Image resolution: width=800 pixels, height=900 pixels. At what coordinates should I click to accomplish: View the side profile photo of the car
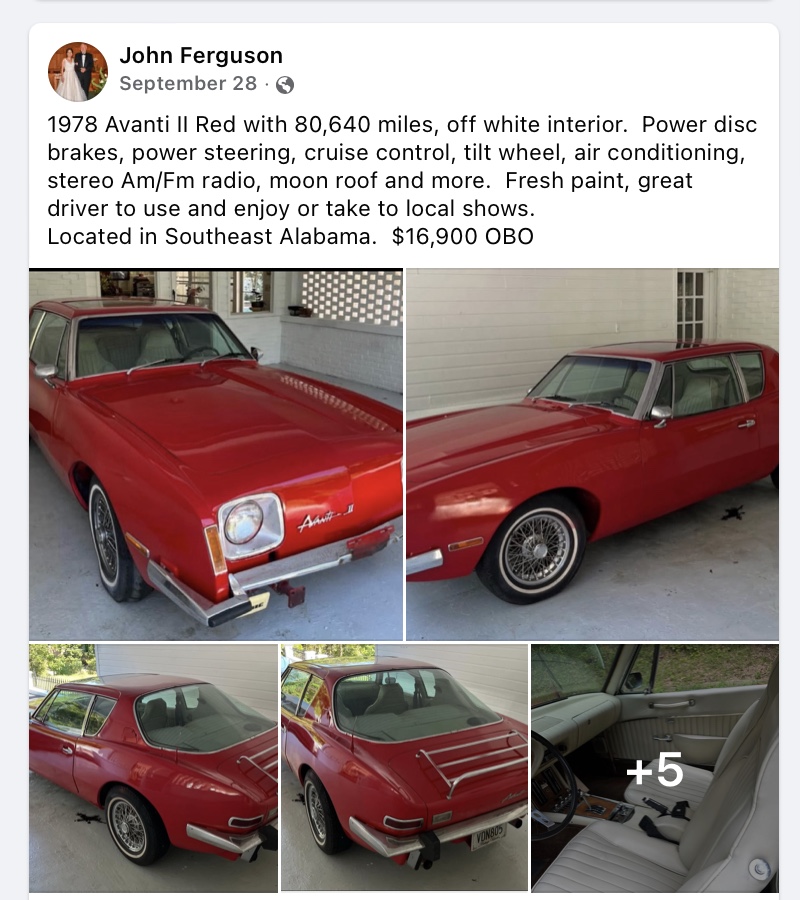click(592, 455)
